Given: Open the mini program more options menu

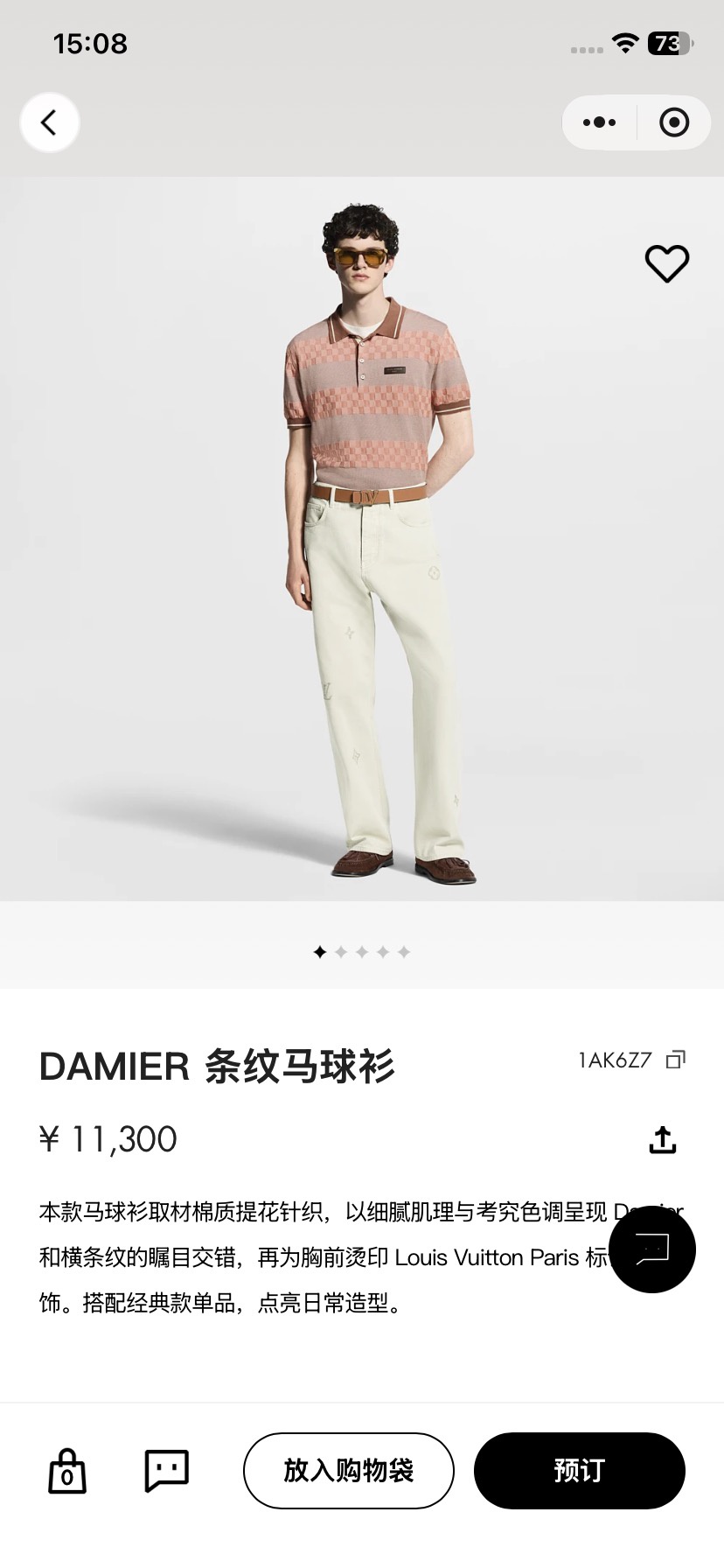Looking at the screenshot, I should tap(599, 122).
